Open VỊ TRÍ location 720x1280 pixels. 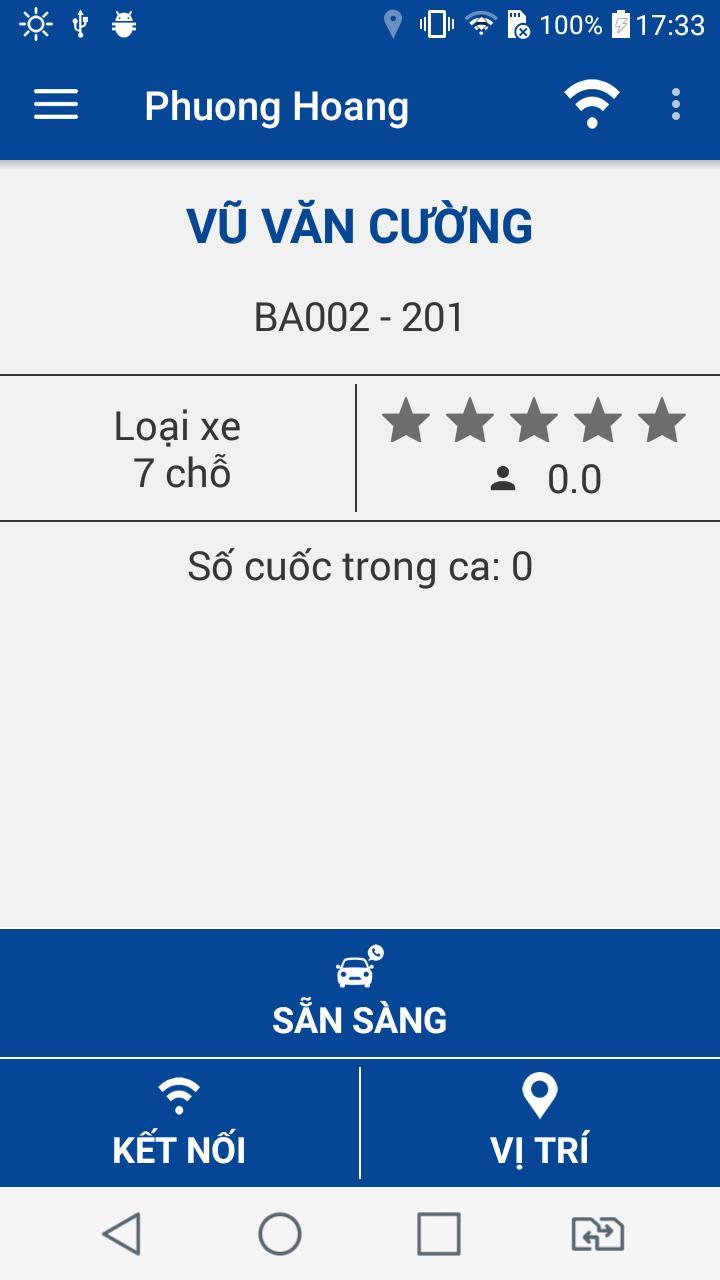[x=540, y=1123]
